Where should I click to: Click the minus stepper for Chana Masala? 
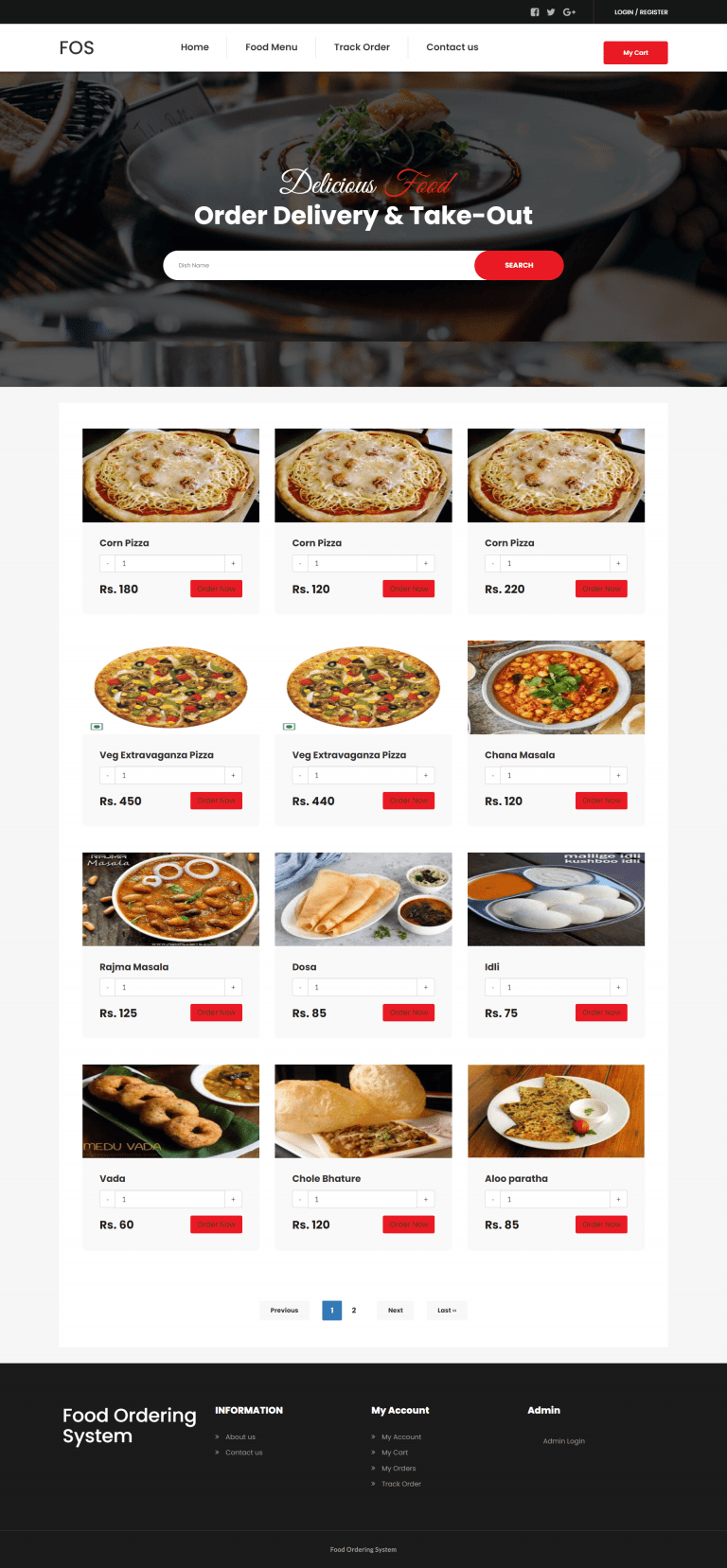coord(493,775)
